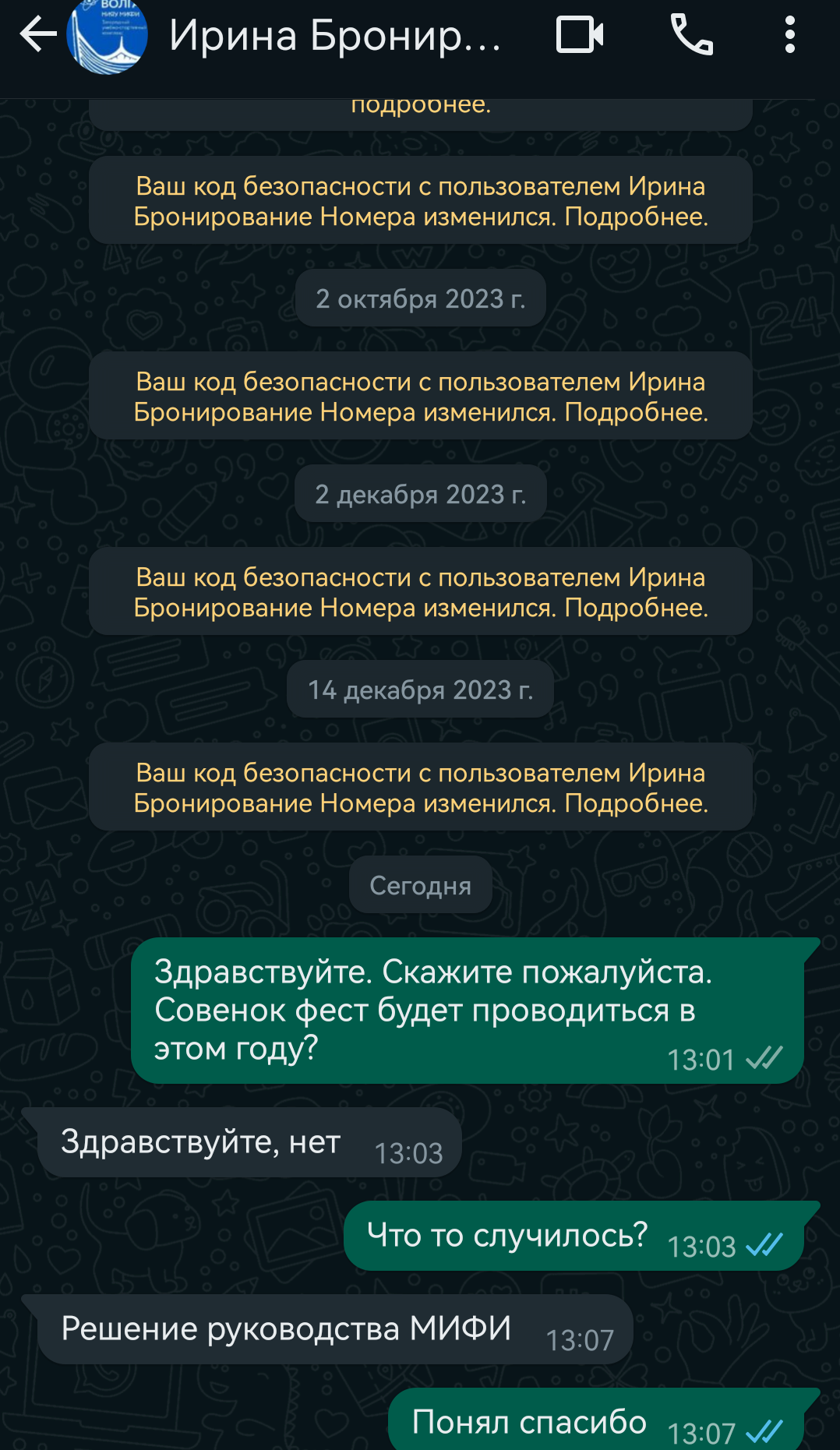
Task: Go back to the chat list
Action: click(37, 34)
